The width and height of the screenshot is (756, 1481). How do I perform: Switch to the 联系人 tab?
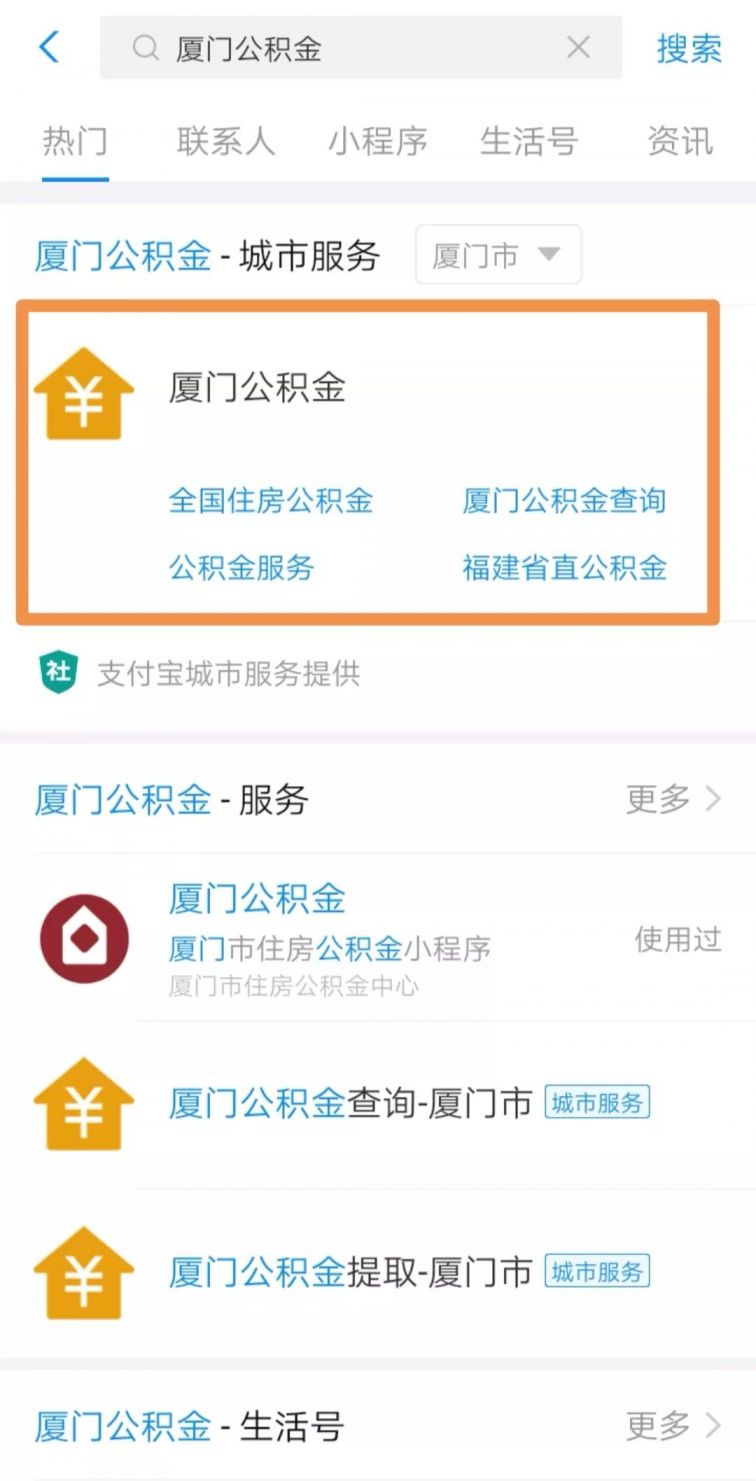click(226, 141)
